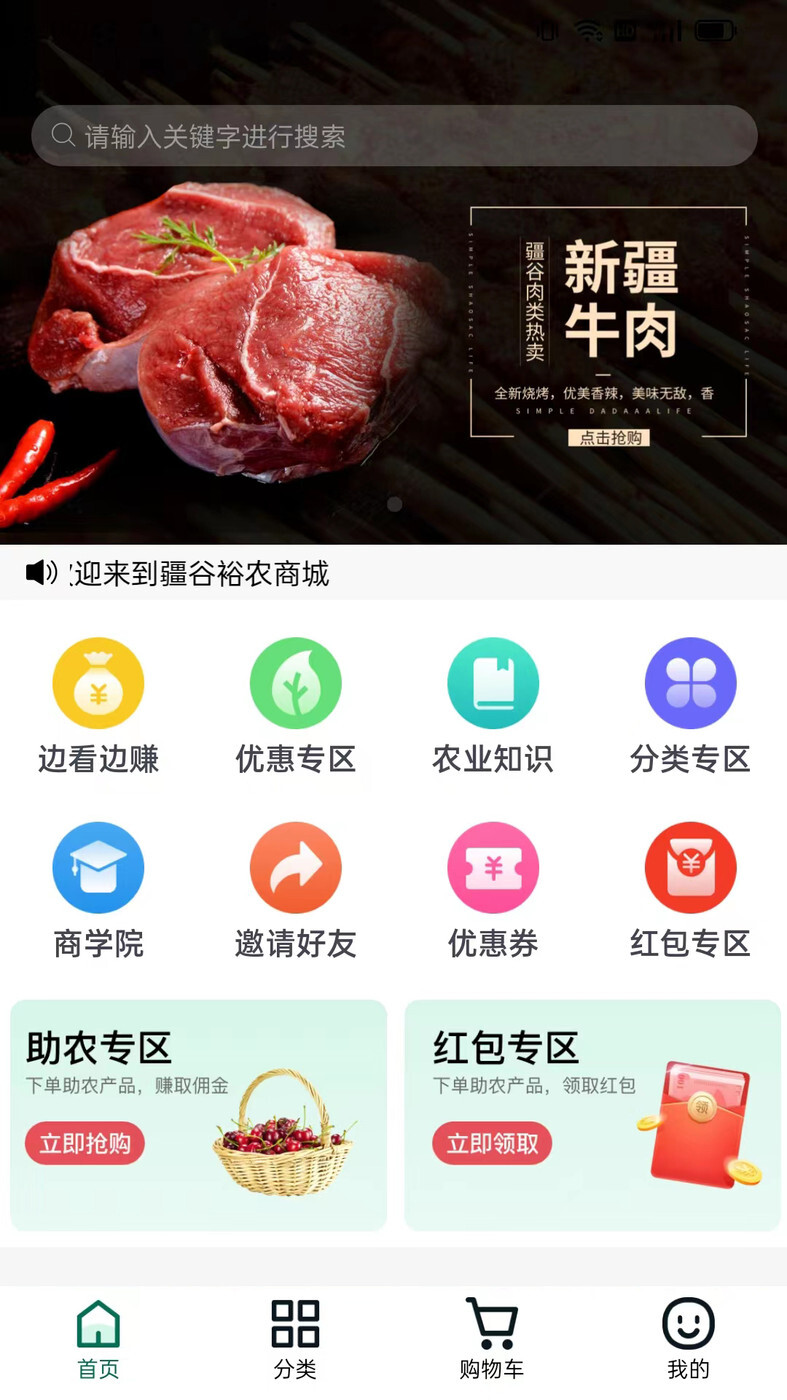787x1400 pixels.
Task: Open the 购物车 cart tab
Action: pyautogui.click(x=491, y=1340)
